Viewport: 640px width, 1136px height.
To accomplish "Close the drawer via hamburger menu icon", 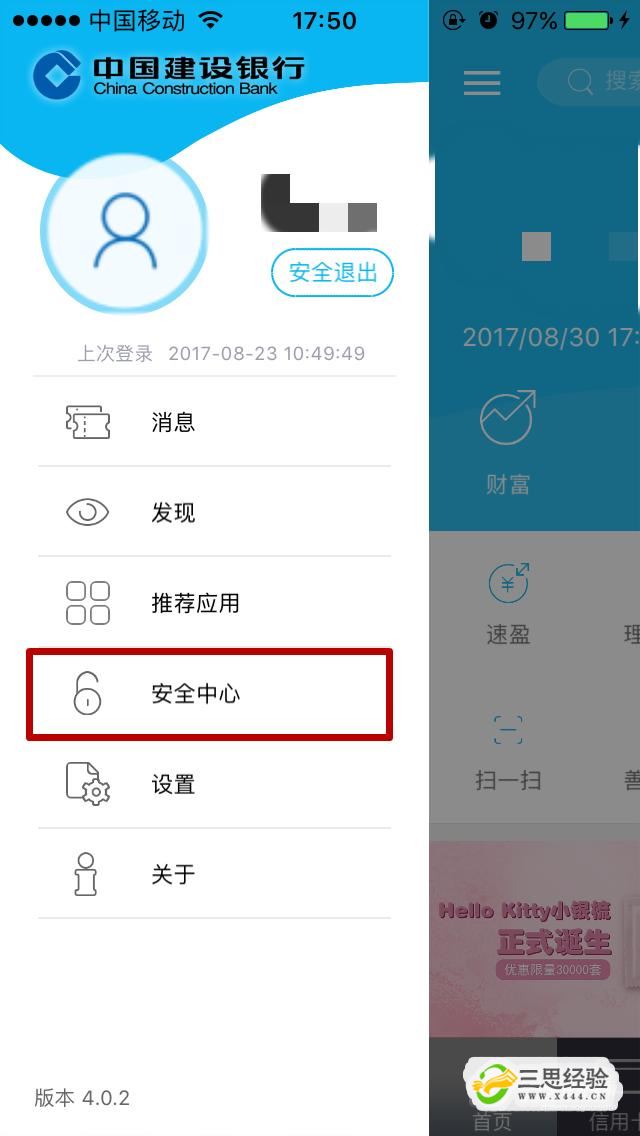I will click(x=482, y=82).
